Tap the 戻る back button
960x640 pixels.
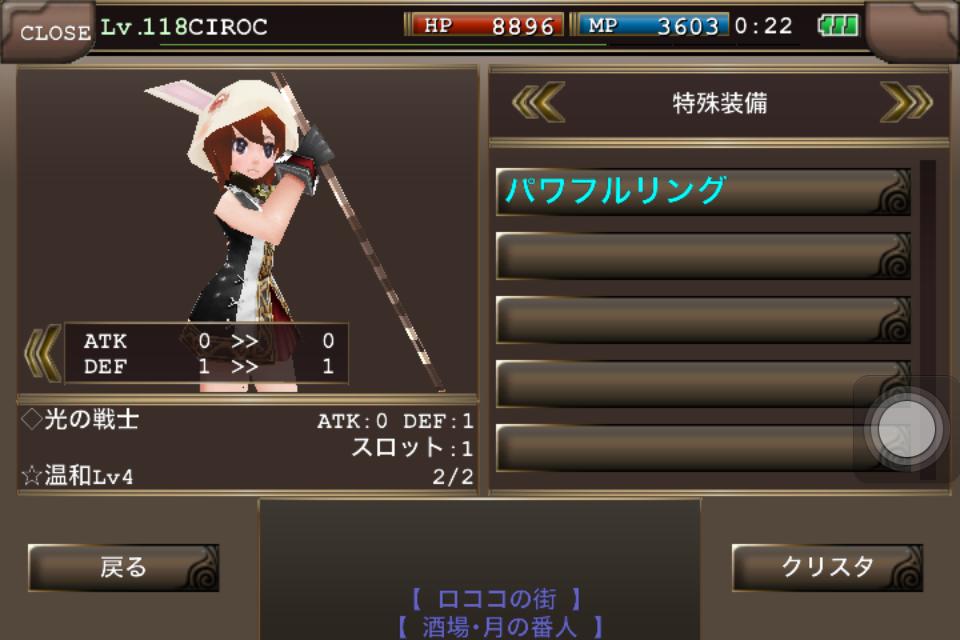[x=123, y=568]
